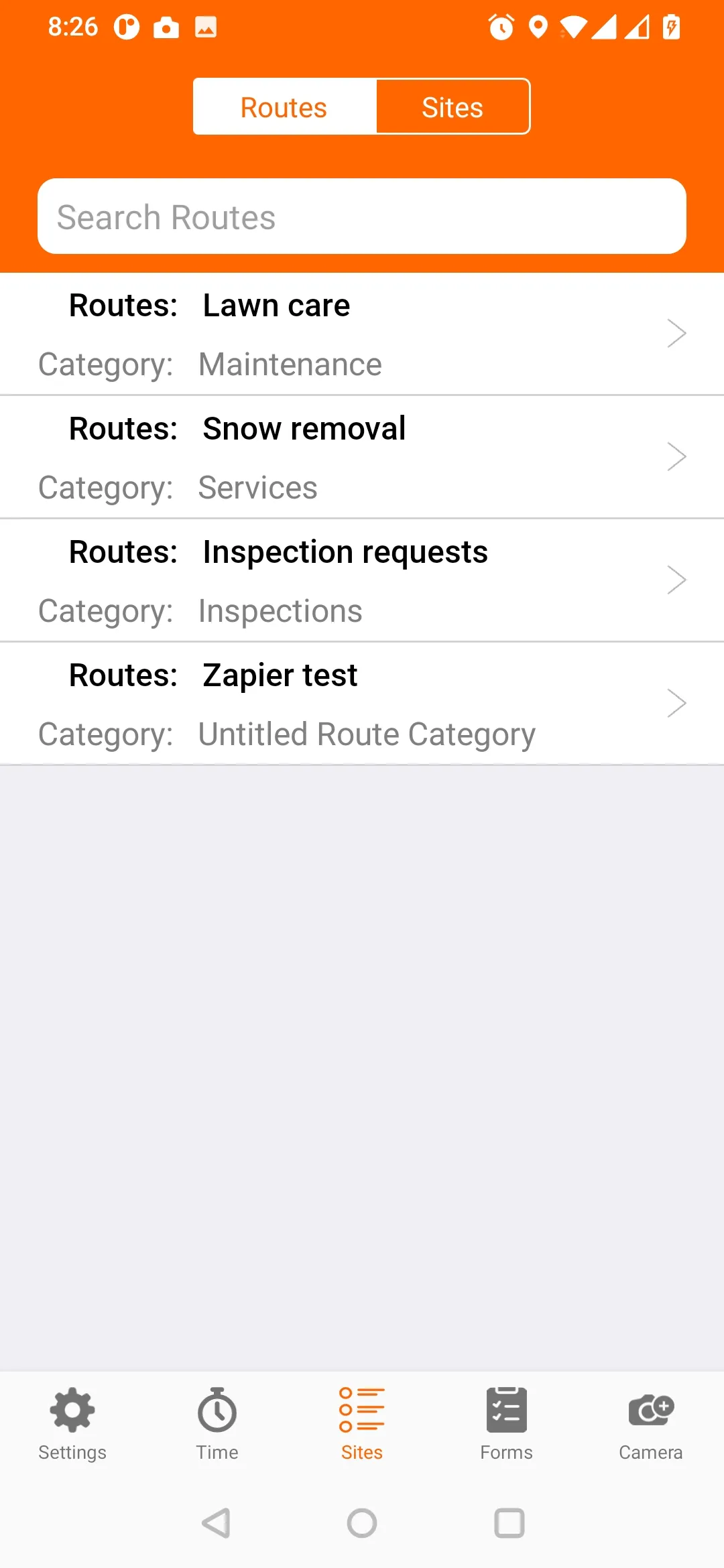724x1568 pixels.
Task: Tap Untitled Route Category under Zapier test
Action: pos(365,734)
